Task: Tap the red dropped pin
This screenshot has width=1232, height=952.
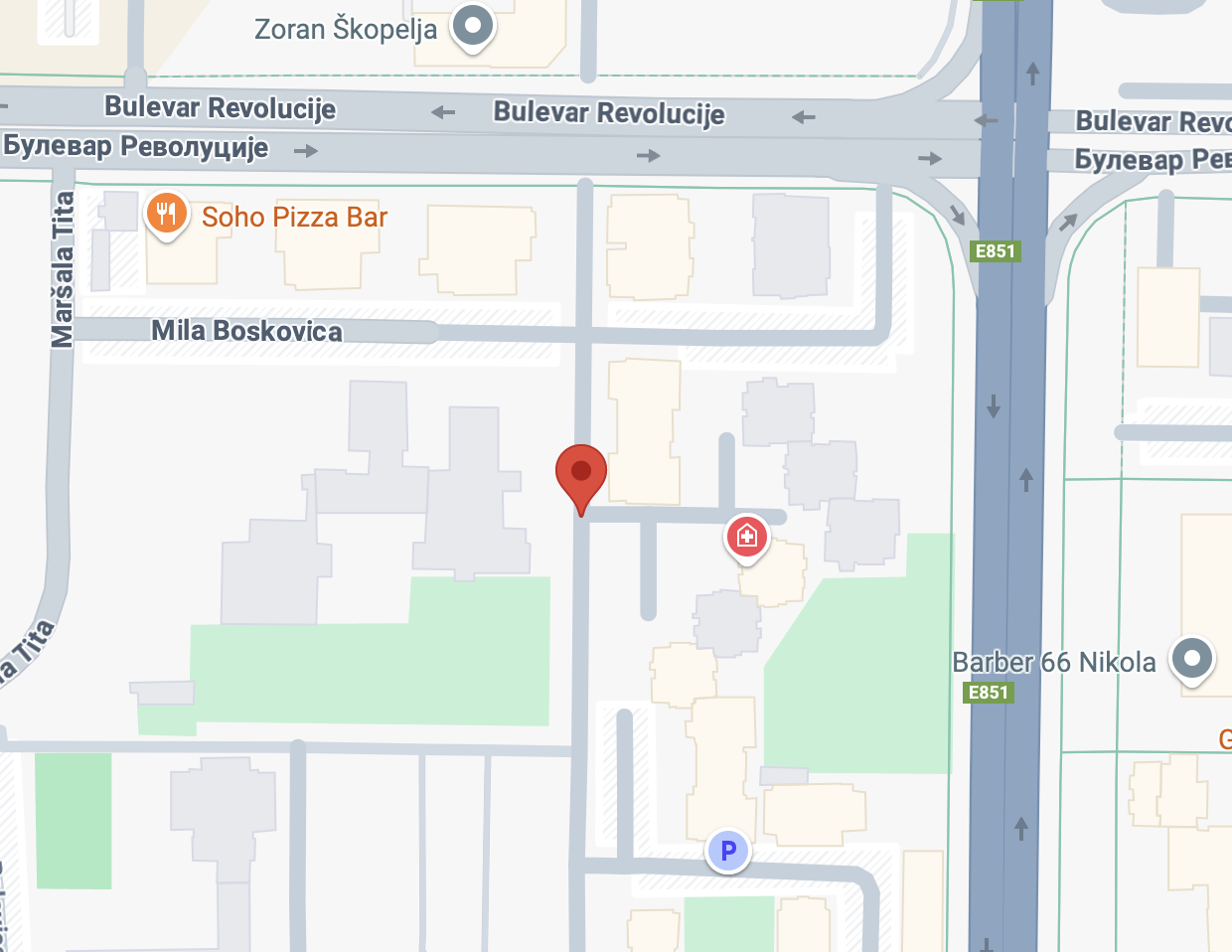Action: (x=581, y=473)
